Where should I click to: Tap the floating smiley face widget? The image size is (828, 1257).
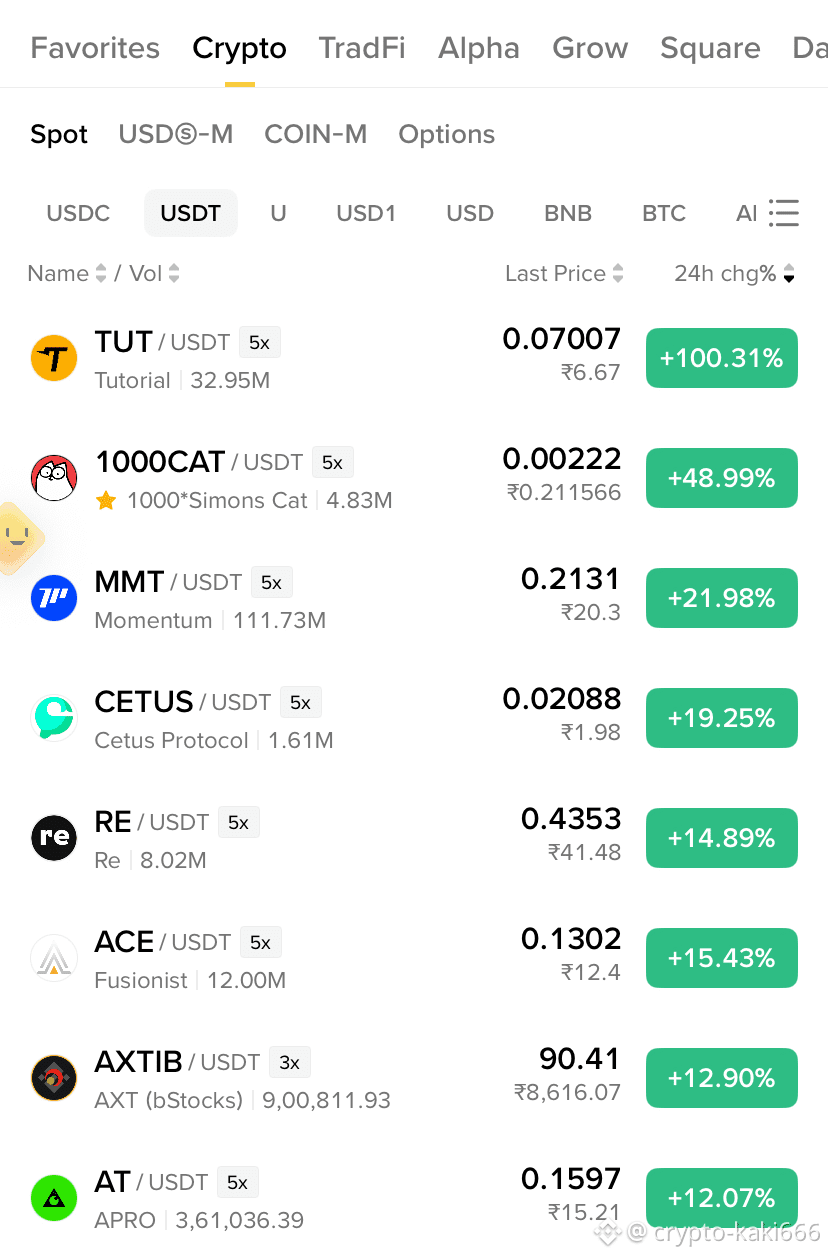[x=18, y=539]
